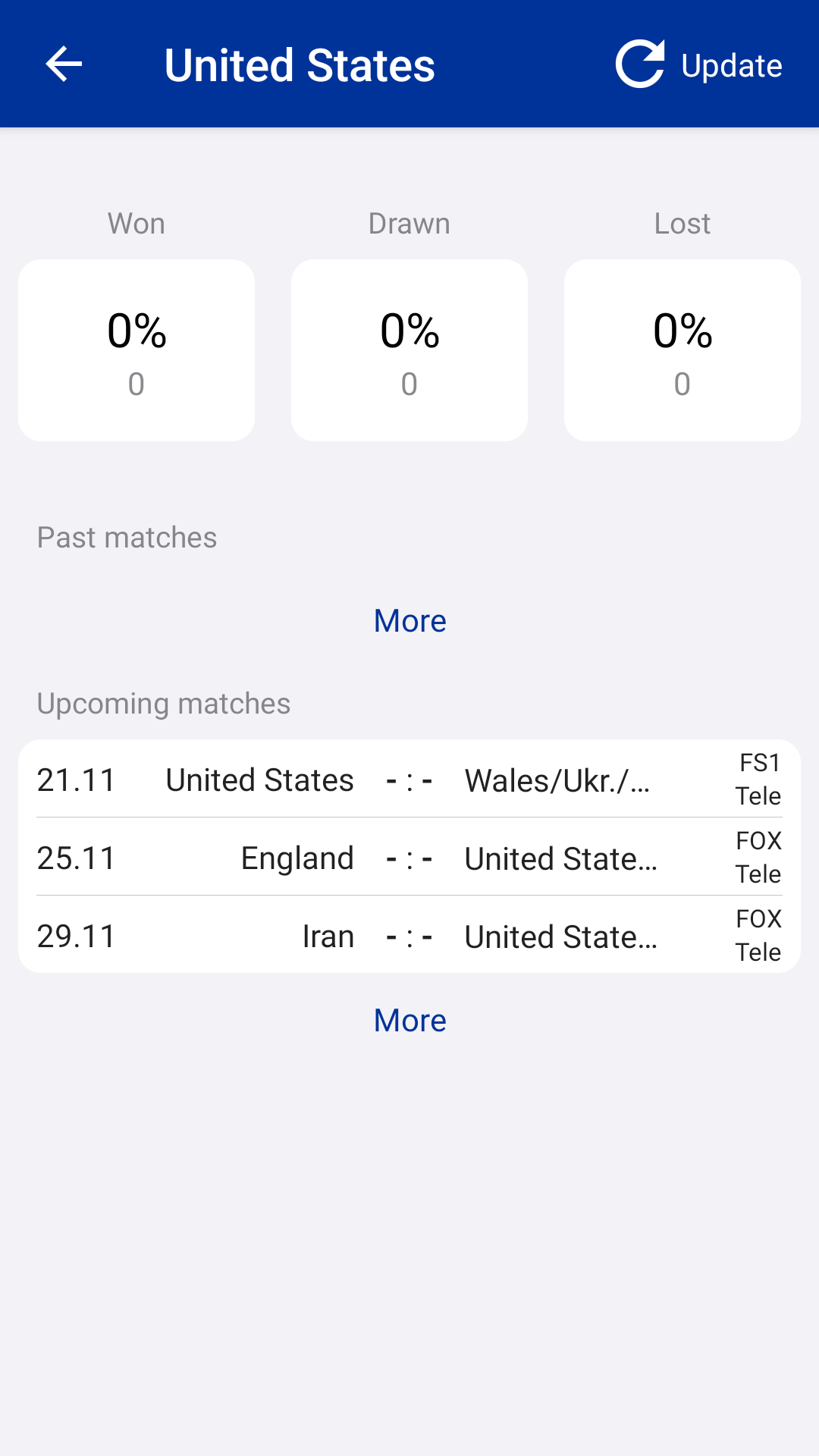Image resolution: width=819 pixels, height=1456 pixels.
Task: Click the 29.11 date entry
Action: coord(76,936)
